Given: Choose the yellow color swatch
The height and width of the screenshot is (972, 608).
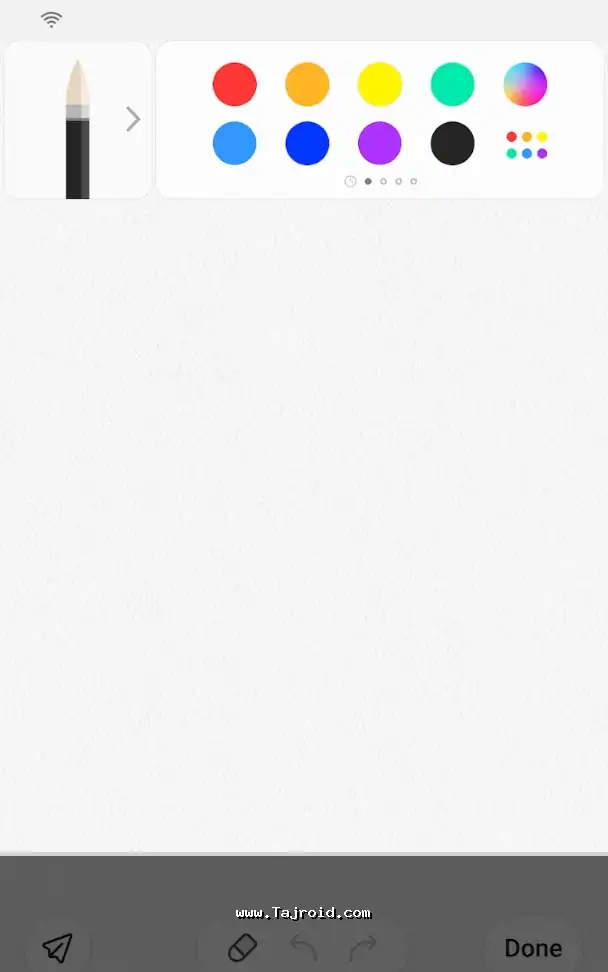Looking at the screenshot, I should (380, 84).
